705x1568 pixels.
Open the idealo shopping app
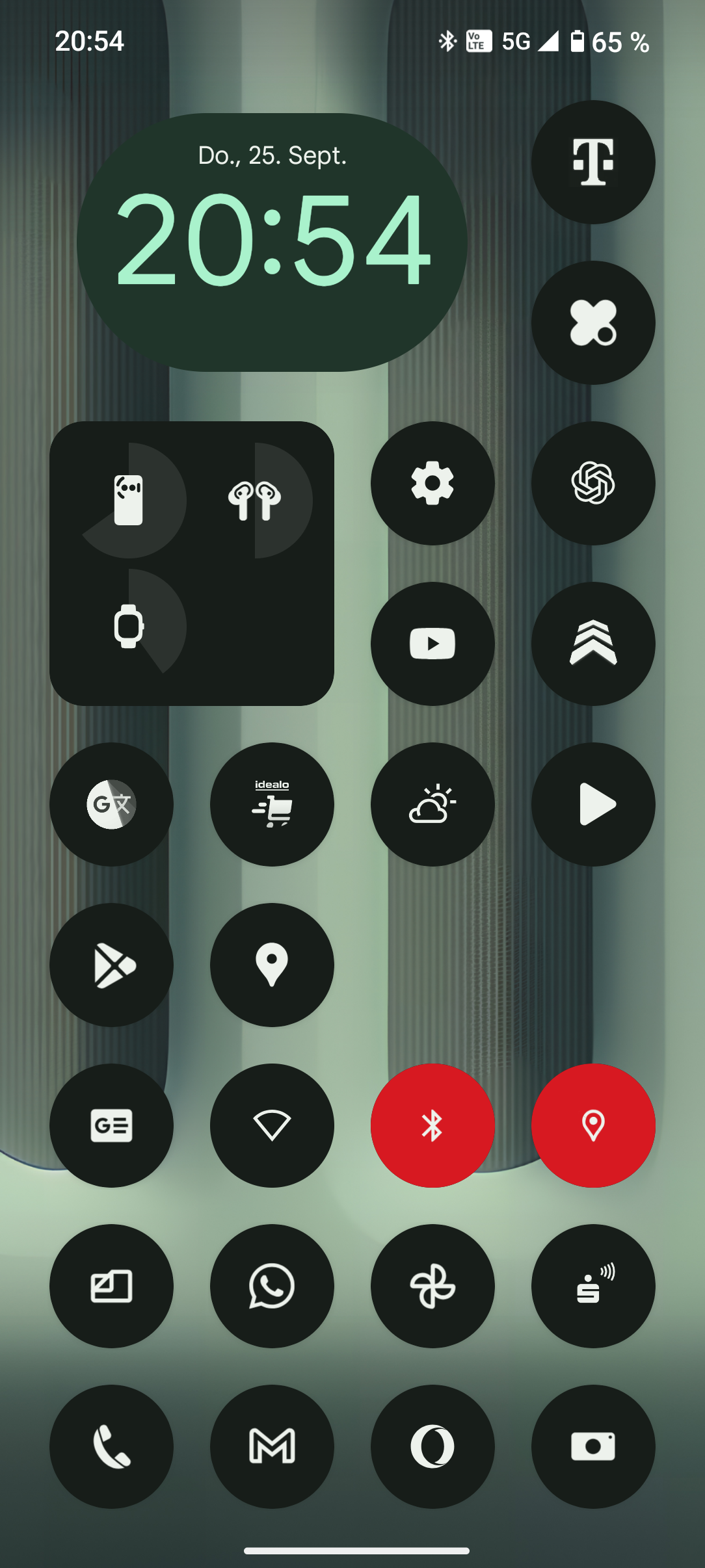(272, 804)
